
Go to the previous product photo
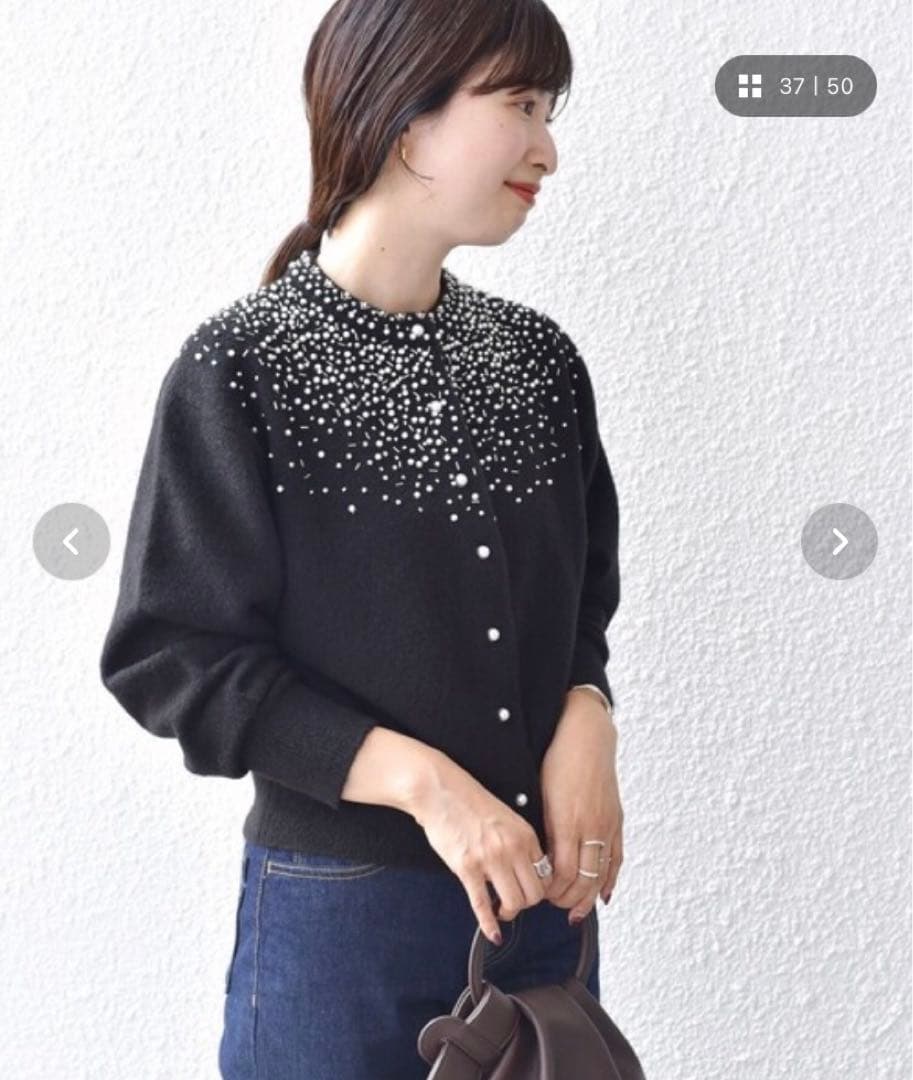click(71, 541)
